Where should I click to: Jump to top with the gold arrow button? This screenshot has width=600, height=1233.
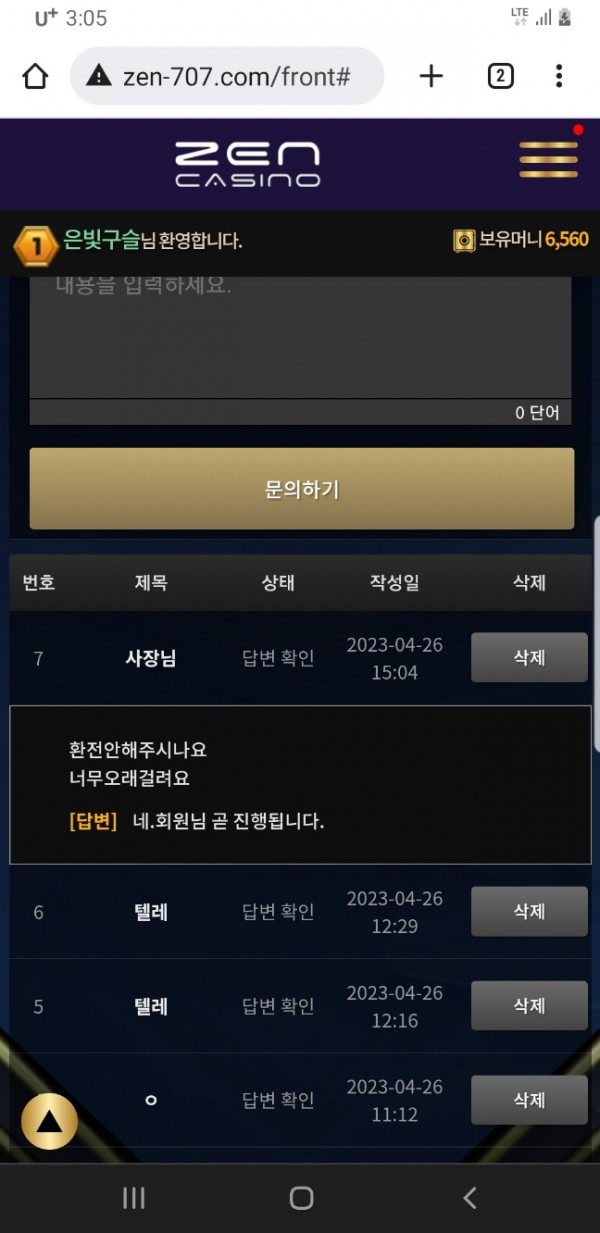point(49,1122)
